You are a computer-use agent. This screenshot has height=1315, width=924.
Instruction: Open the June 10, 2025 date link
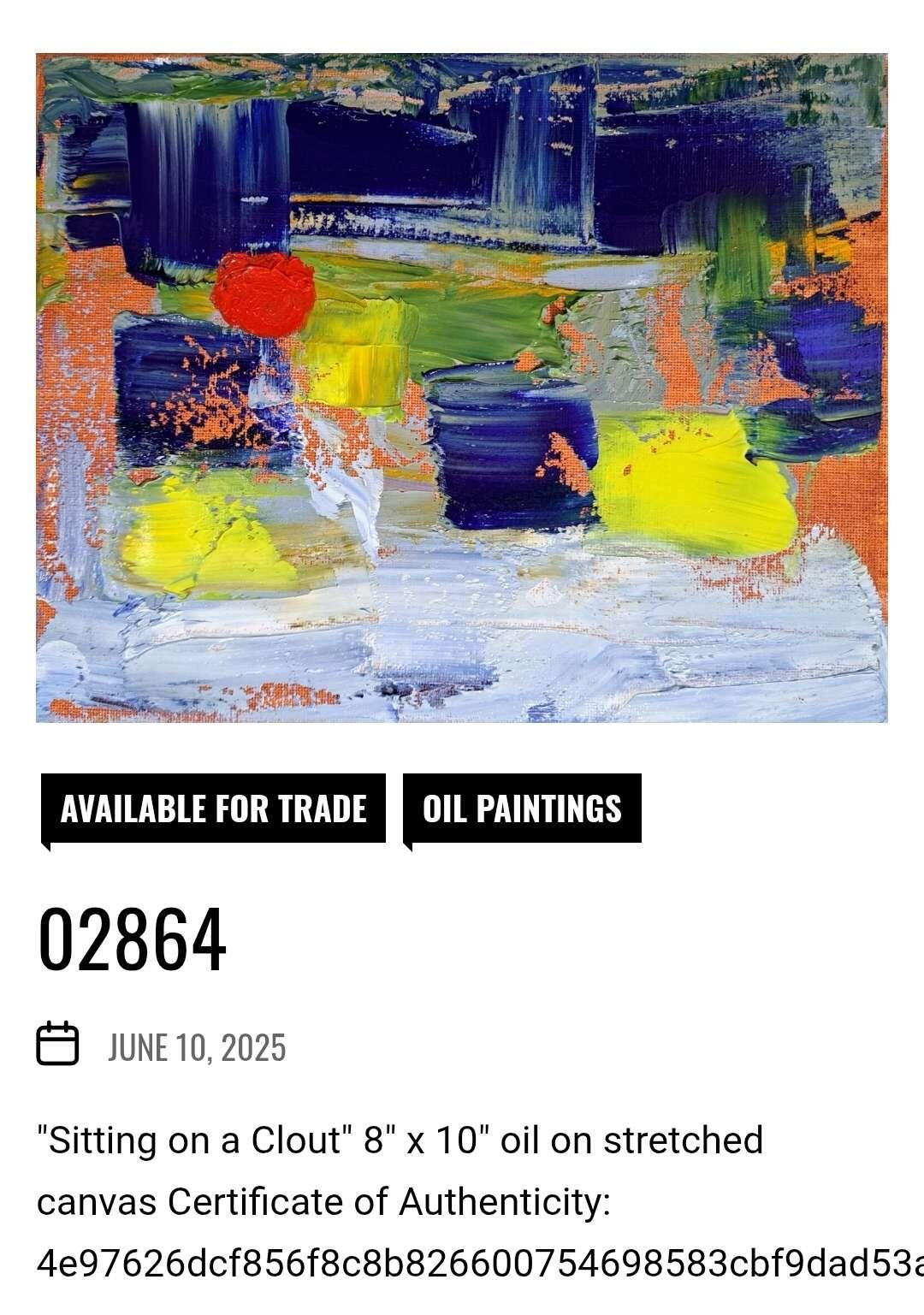196,1047
